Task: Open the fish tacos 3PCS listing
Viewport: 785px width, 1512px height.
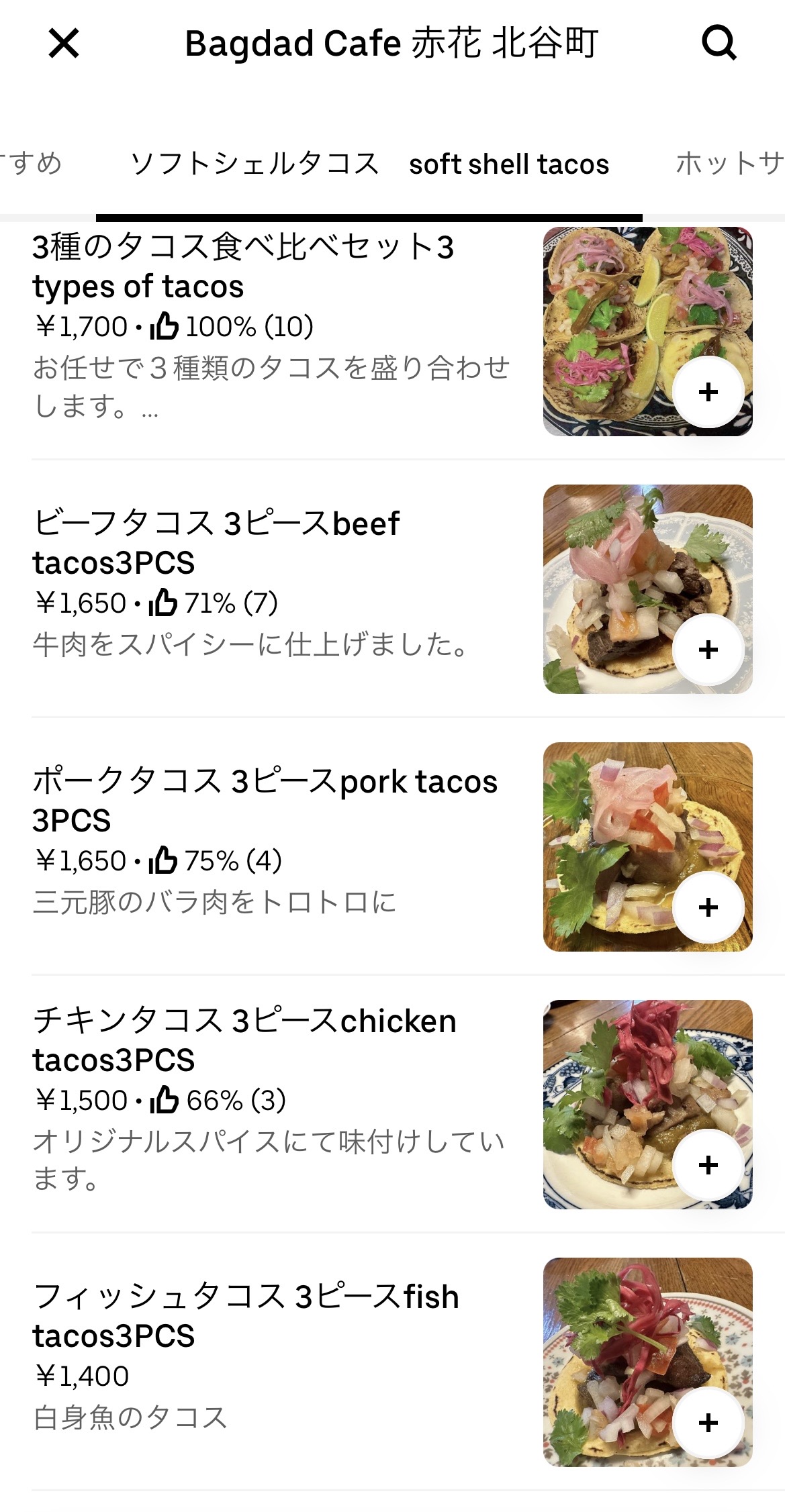Action: 269,1356
